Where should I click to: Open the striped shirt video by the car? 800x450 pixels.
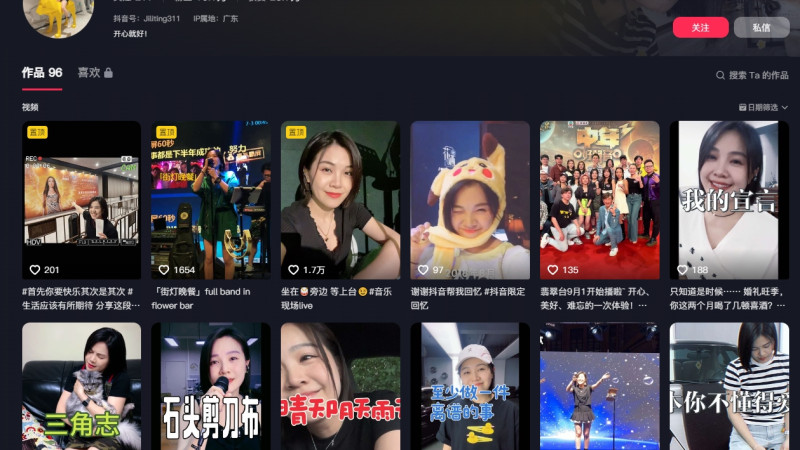[x=729, y=385]
